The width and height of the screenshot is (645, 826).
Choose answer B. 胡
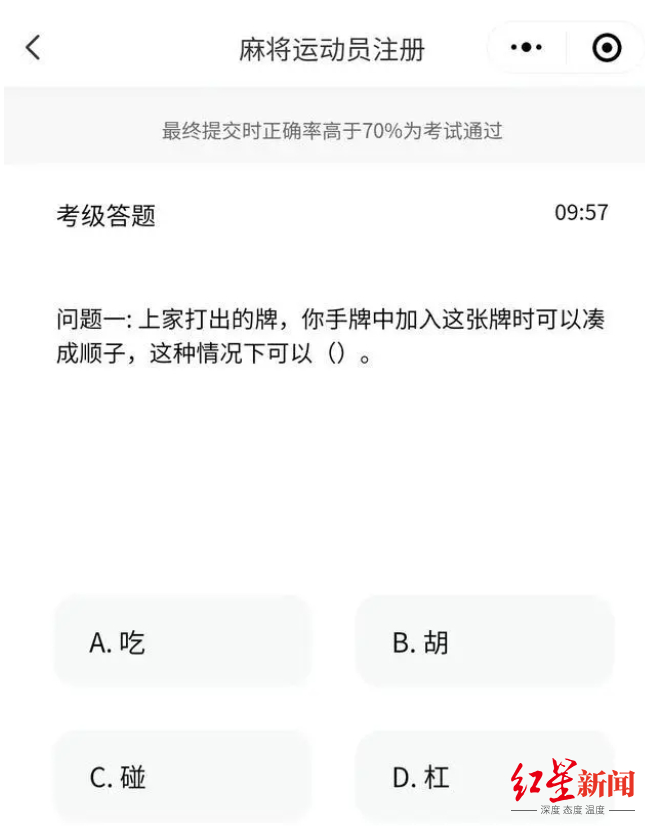click(x=484, y=642)
